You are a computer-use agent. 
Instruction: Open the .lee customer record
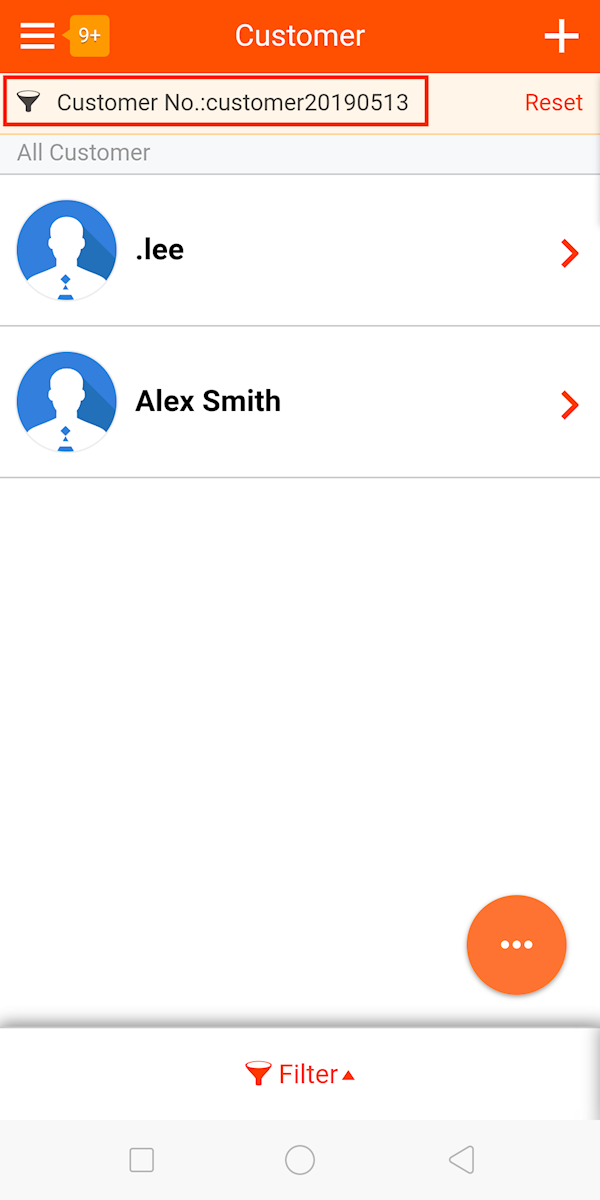coord(300,251)
